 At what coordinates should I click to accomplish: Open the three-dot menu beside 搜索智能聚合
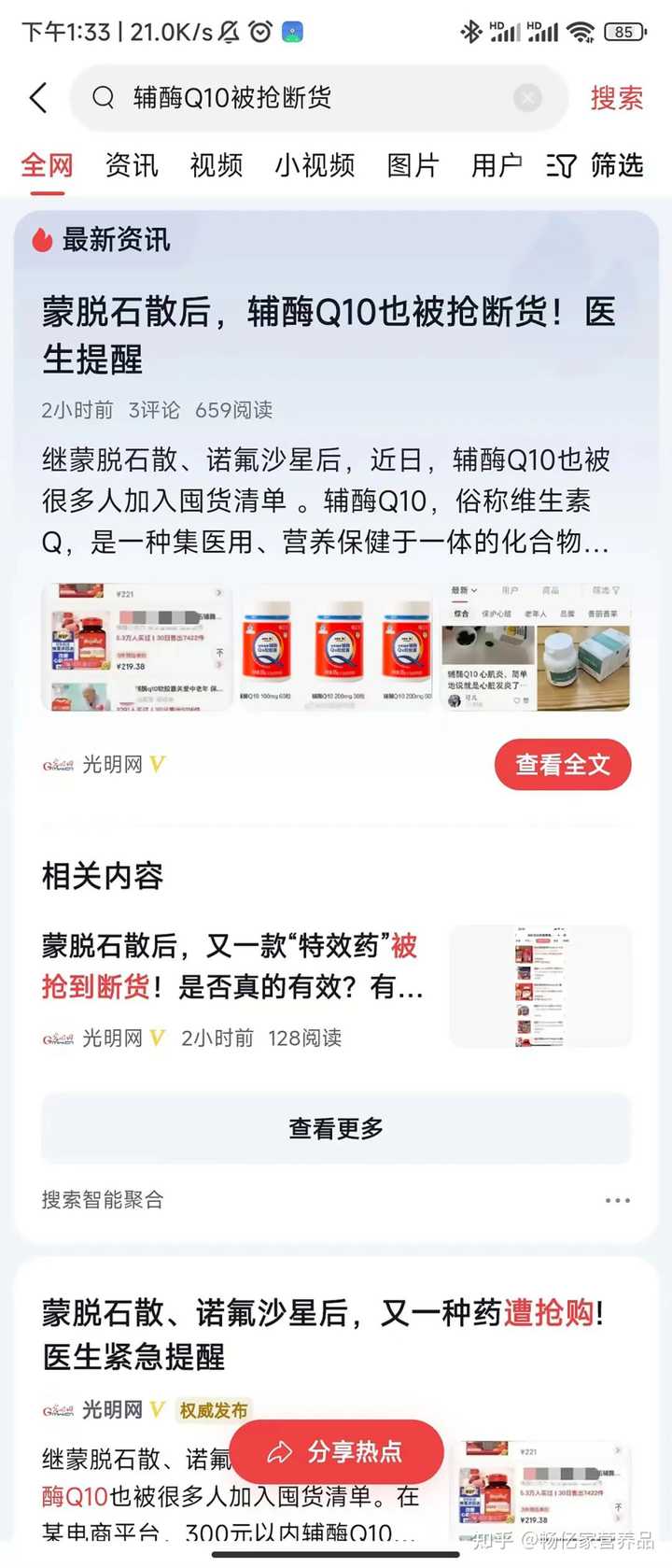coord(617,1200)
